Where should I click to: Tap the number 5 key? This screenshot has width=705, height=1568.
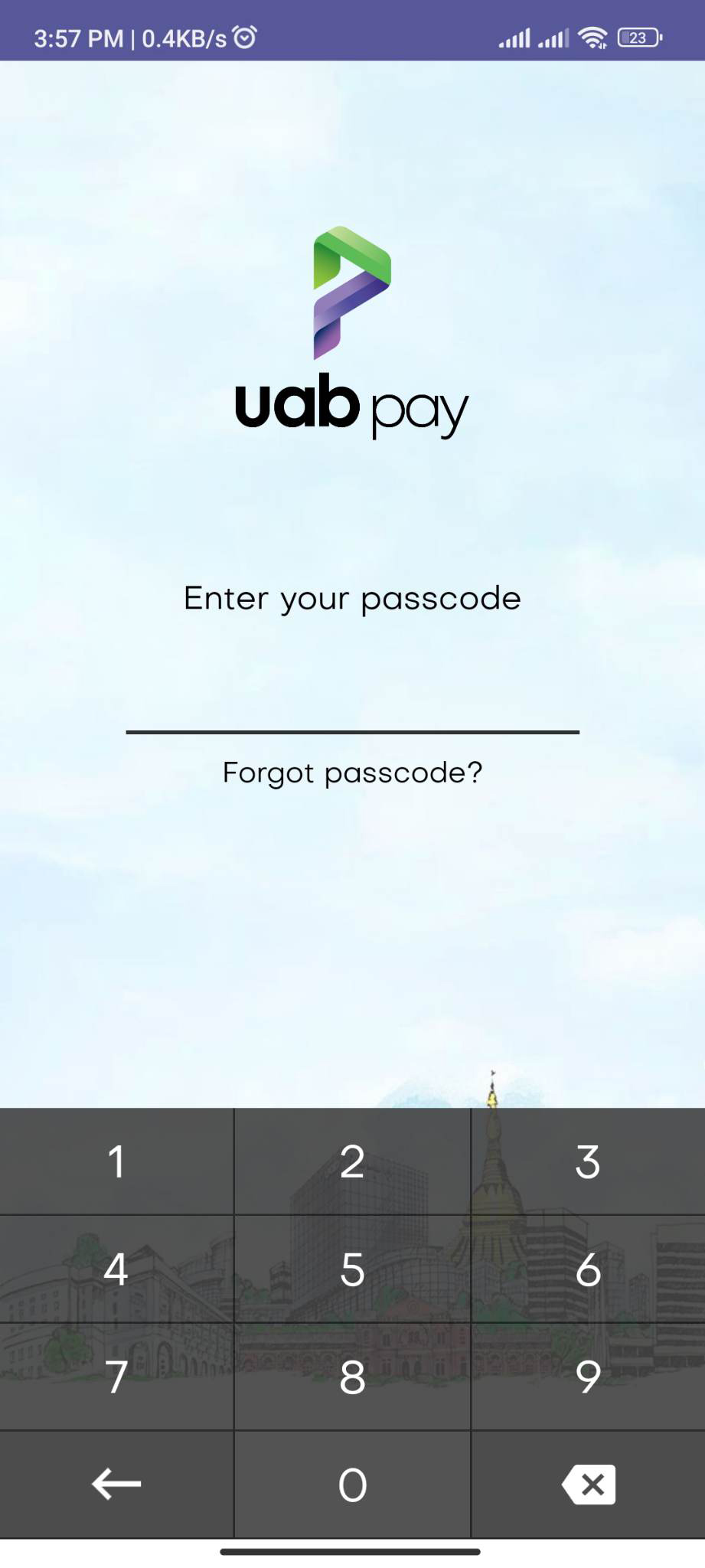click(x=352, y=1269)
